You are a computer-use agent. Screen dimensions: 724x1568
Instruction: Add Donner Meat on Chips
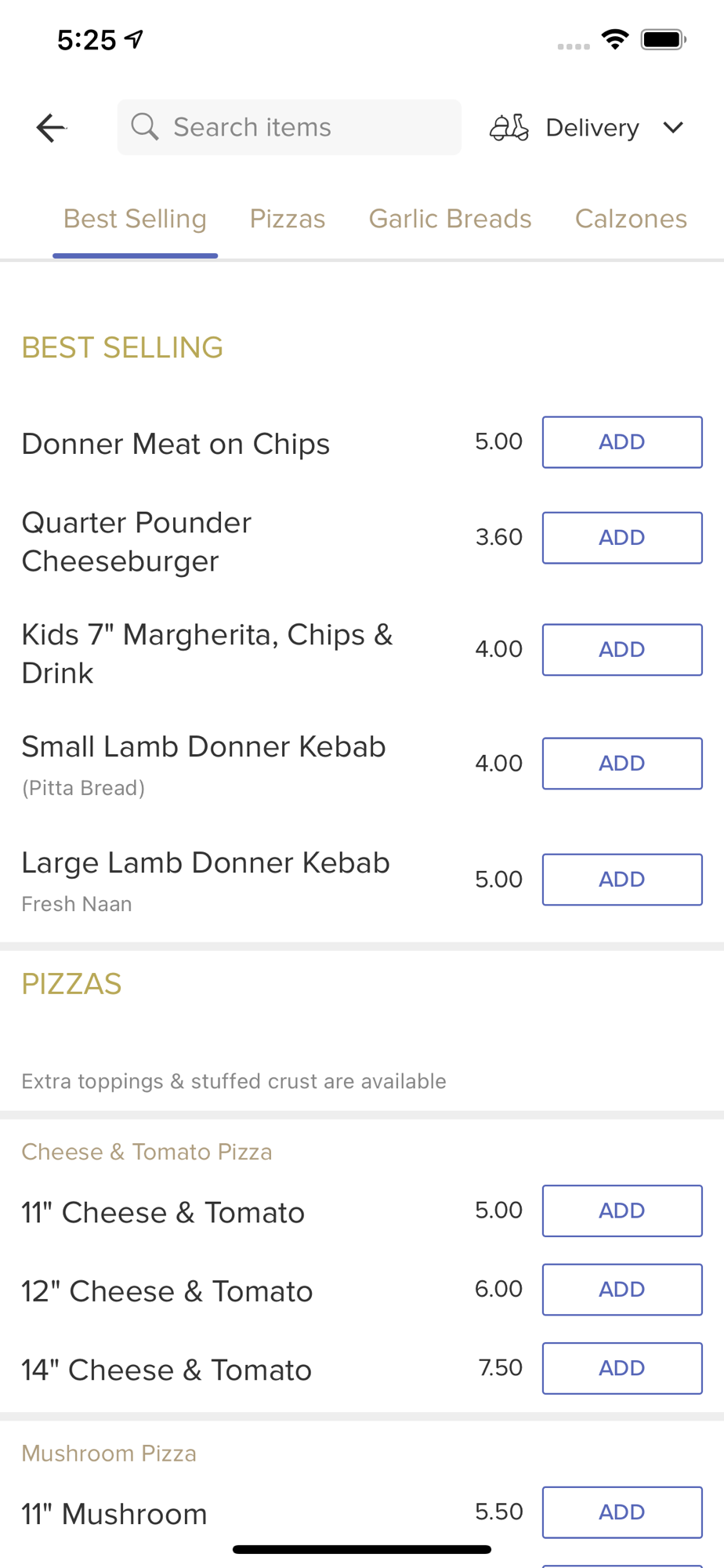pos(622,442)
